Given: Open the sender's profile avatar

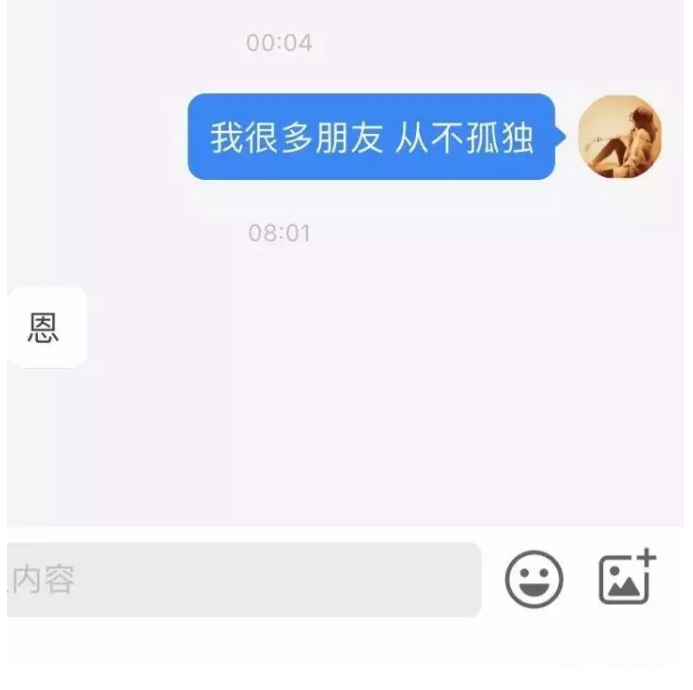Looking at the screenshot, I should click(x=620, y=137).
